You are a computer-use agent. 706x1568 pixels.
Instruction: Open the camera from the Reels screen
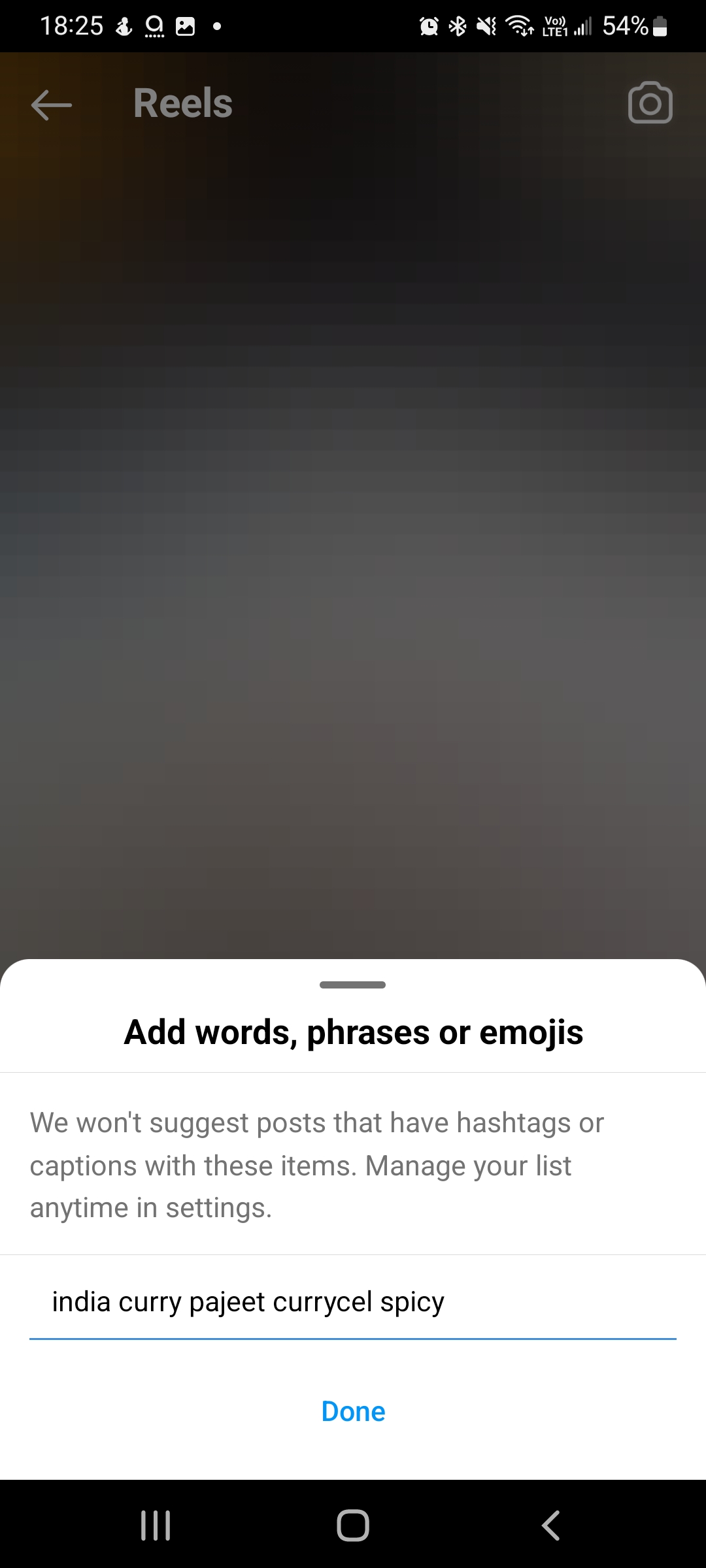649,102
